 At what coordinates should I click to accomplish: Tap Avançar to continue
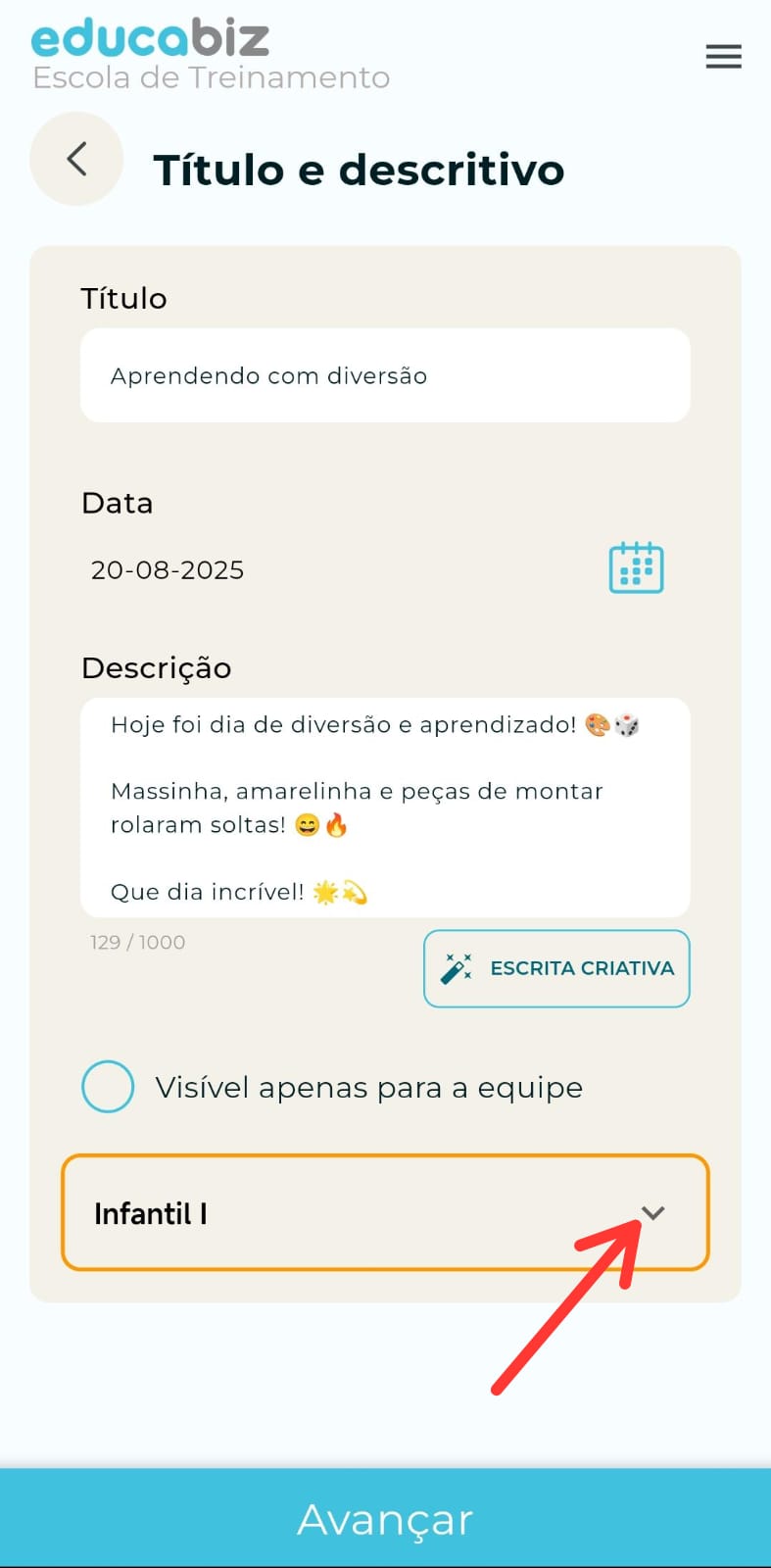coord(385,1518)
